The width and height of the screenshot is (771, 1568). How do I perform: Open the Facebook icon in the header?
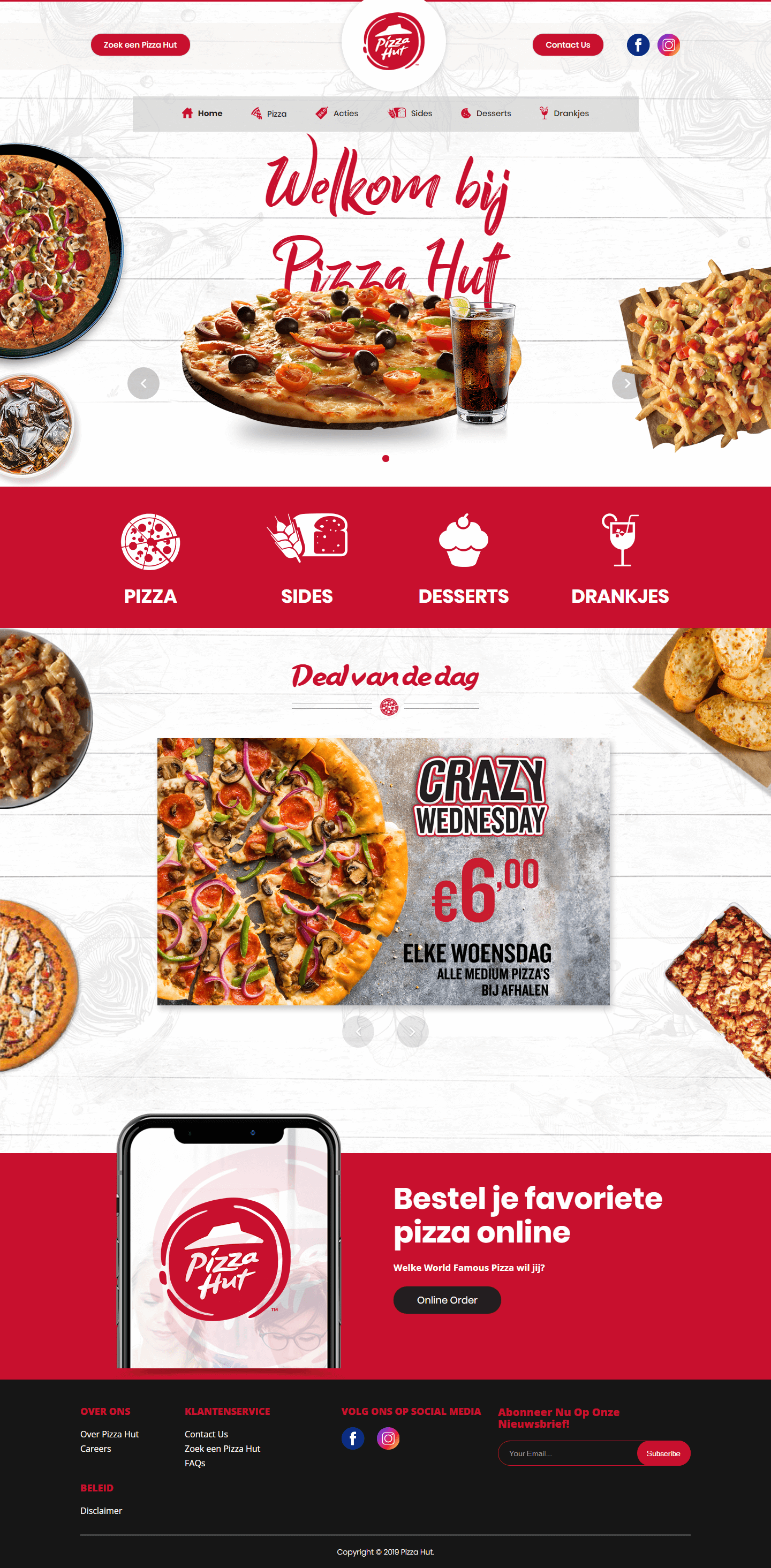point(638,44)
